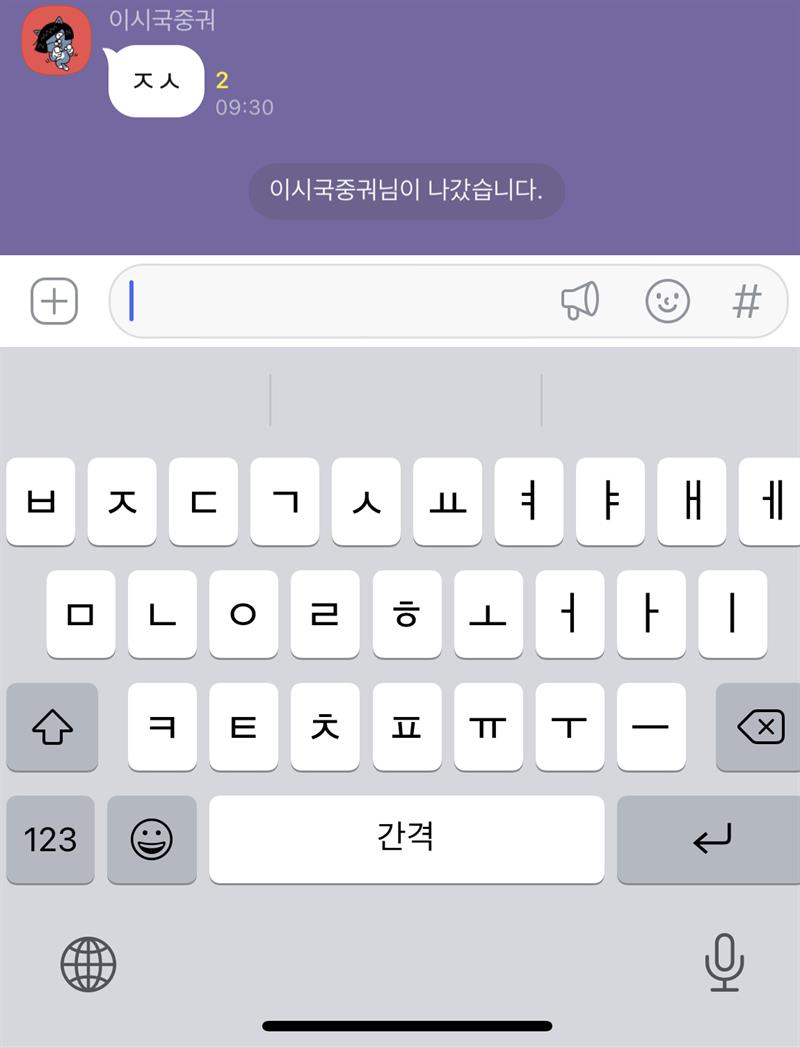Tap the keyboard return key
The width and height of the screenshot is (800, 1048).
click(x=712, y=840)
